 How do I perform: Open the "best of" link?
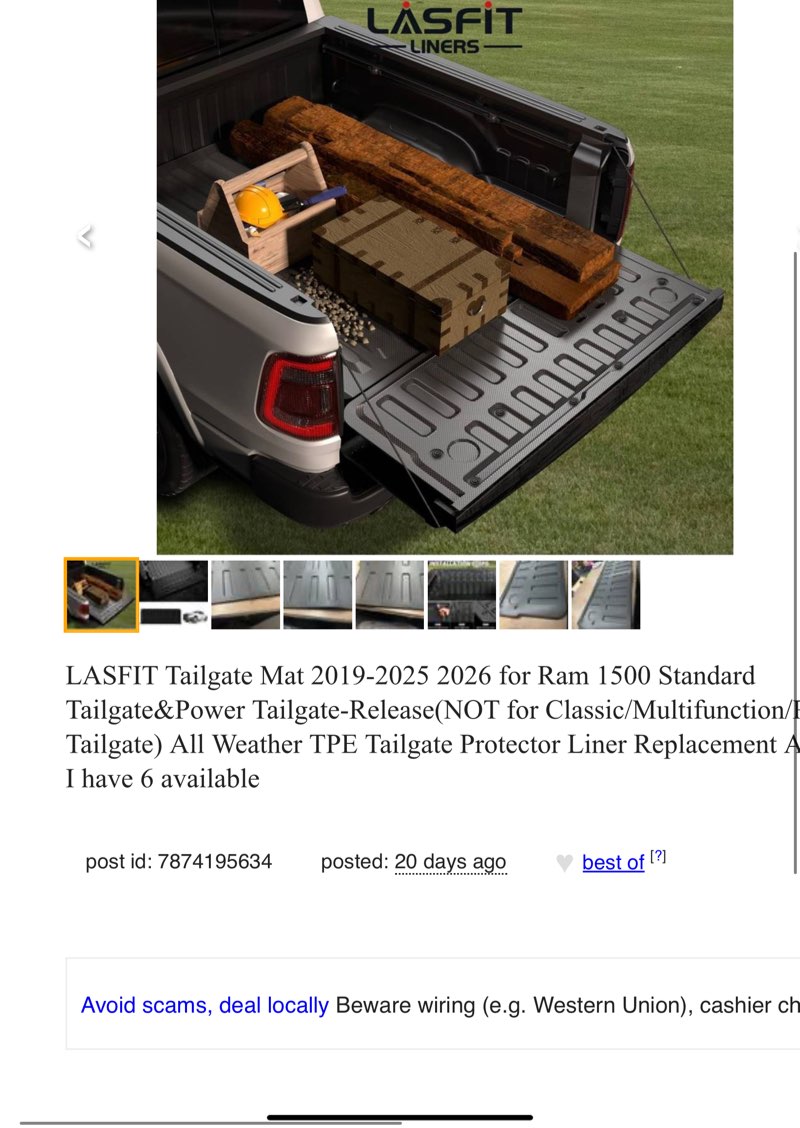613,862
